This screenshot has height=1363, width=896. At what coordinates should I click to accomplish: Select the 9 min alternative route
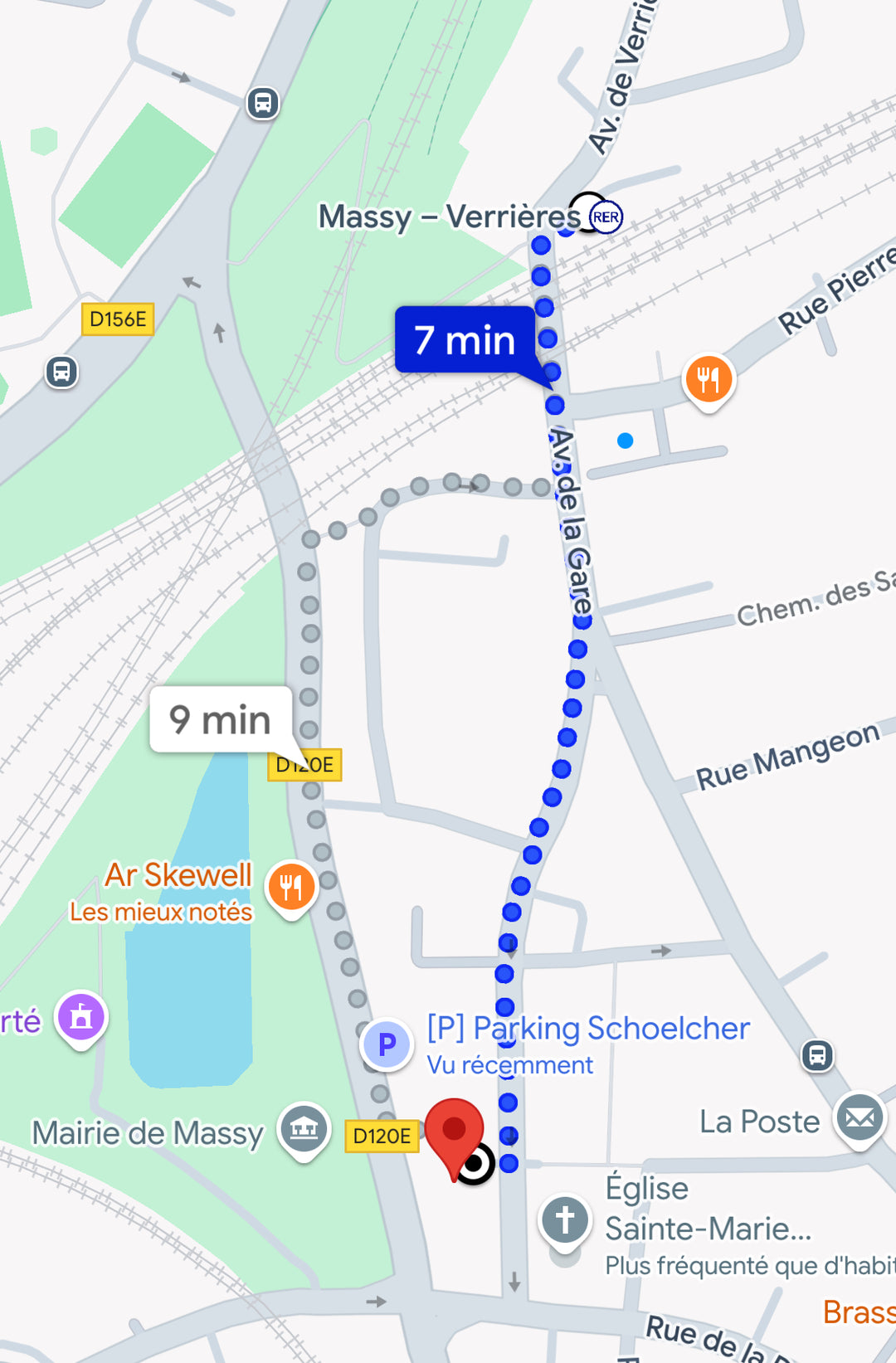[221, 719]
